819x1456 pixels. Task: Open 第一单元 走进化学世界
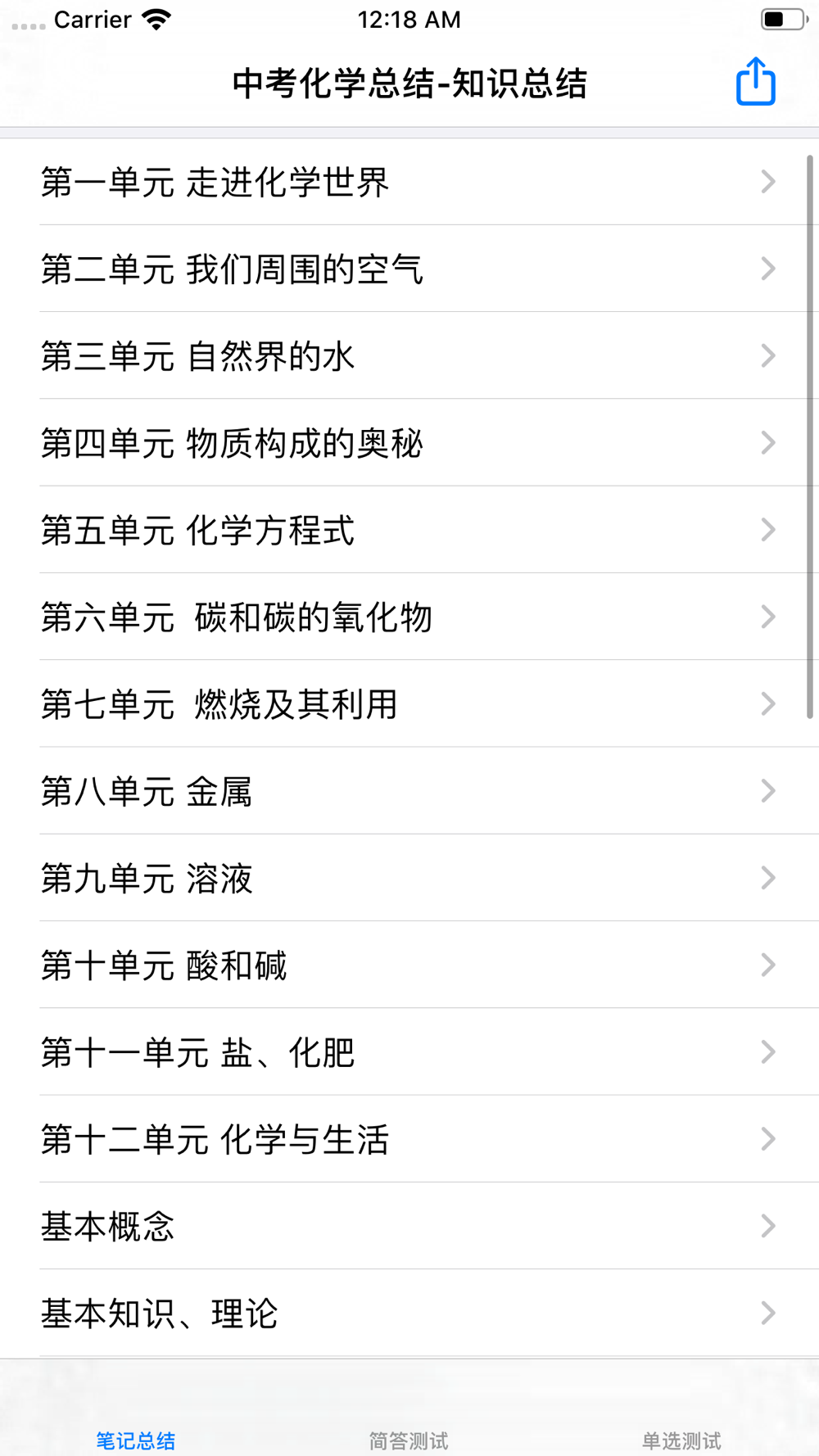[409, 182]
